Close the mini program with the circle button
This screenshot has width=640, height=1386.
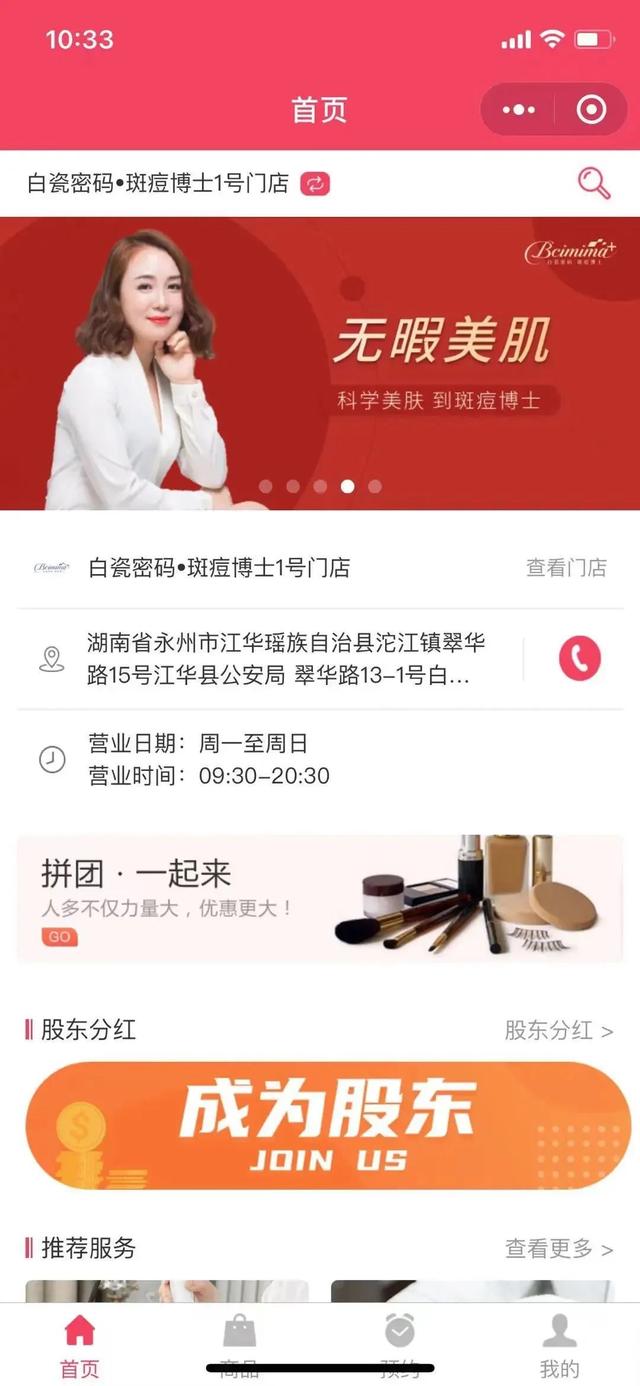[591, 109]
